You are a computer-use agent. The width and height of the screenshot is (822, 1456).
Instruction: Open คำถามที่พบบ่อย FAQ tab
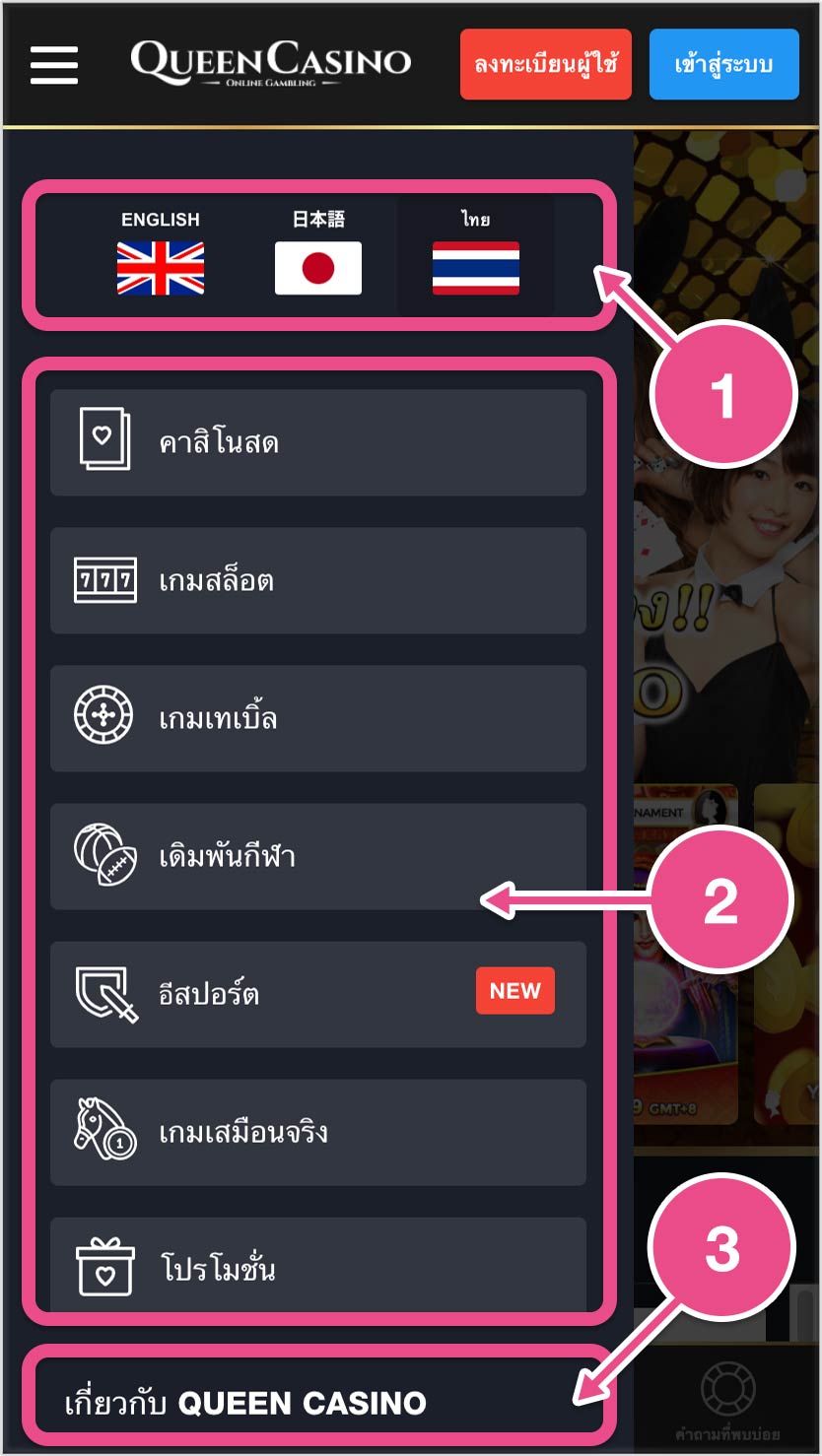click(727, 1401)
